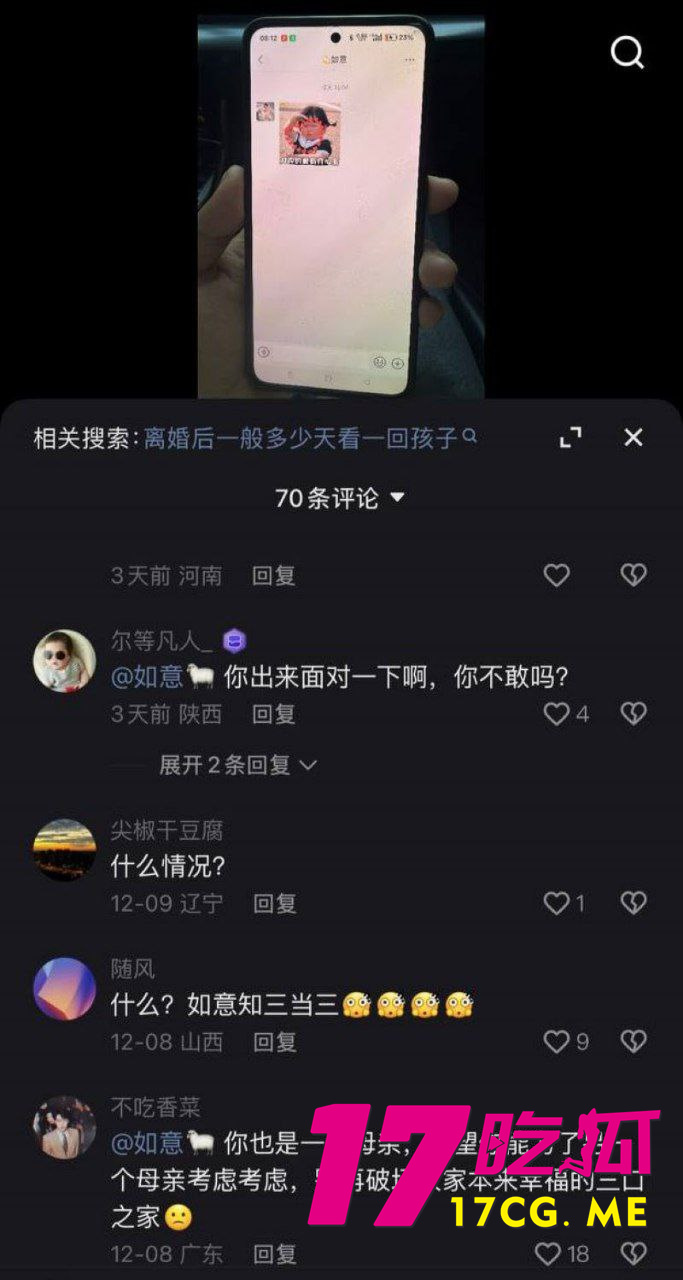Reply to 尖椒干豆腐's comment
This screenshot has width=683, height=1280.
coord(274,904)
